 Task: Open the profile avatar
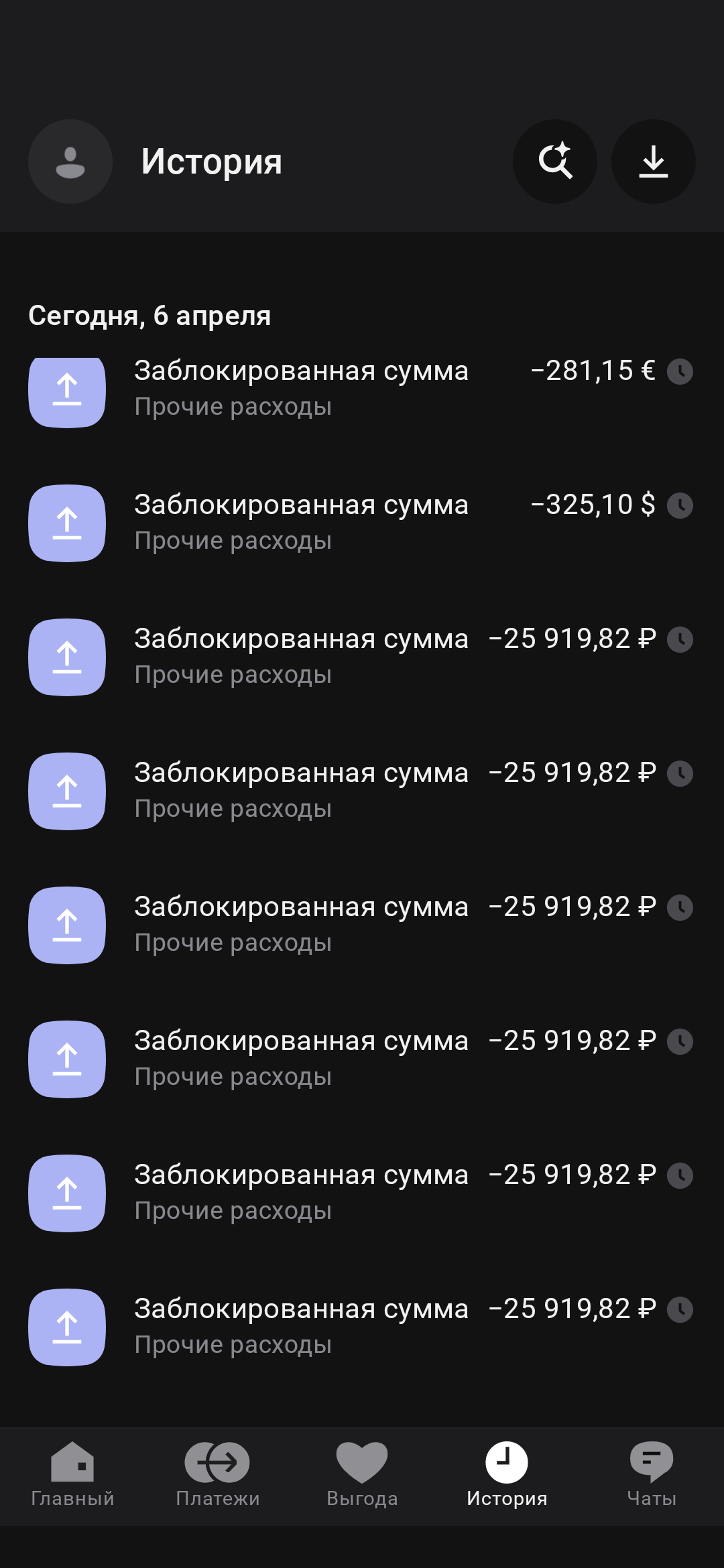[x=70, y=161]
